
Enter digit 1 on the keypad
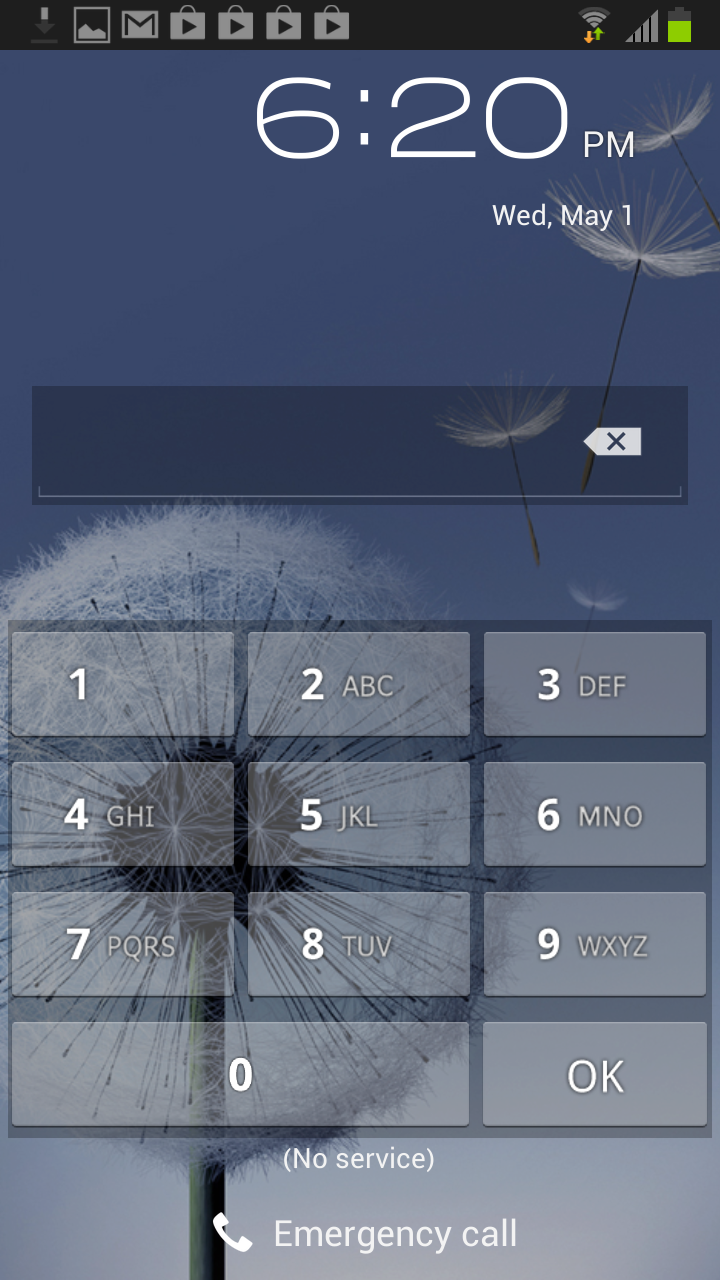click(122, 685)
